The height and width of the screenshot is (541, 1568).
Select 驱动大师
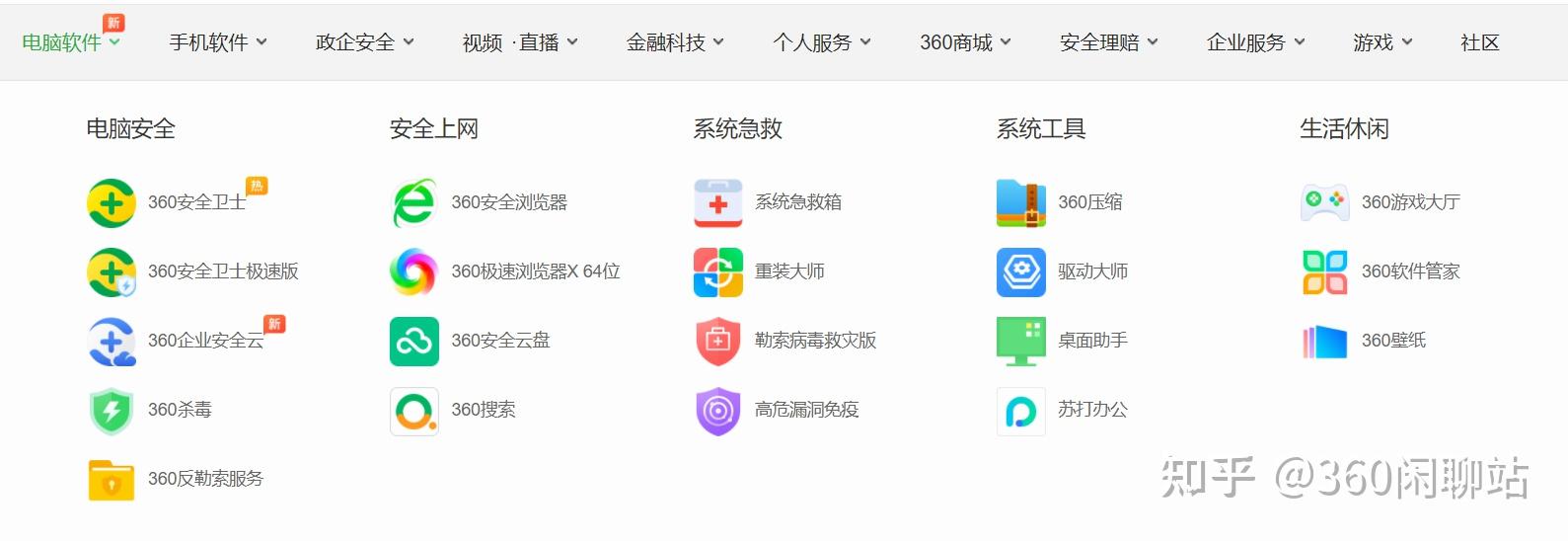click(1092, 271)
